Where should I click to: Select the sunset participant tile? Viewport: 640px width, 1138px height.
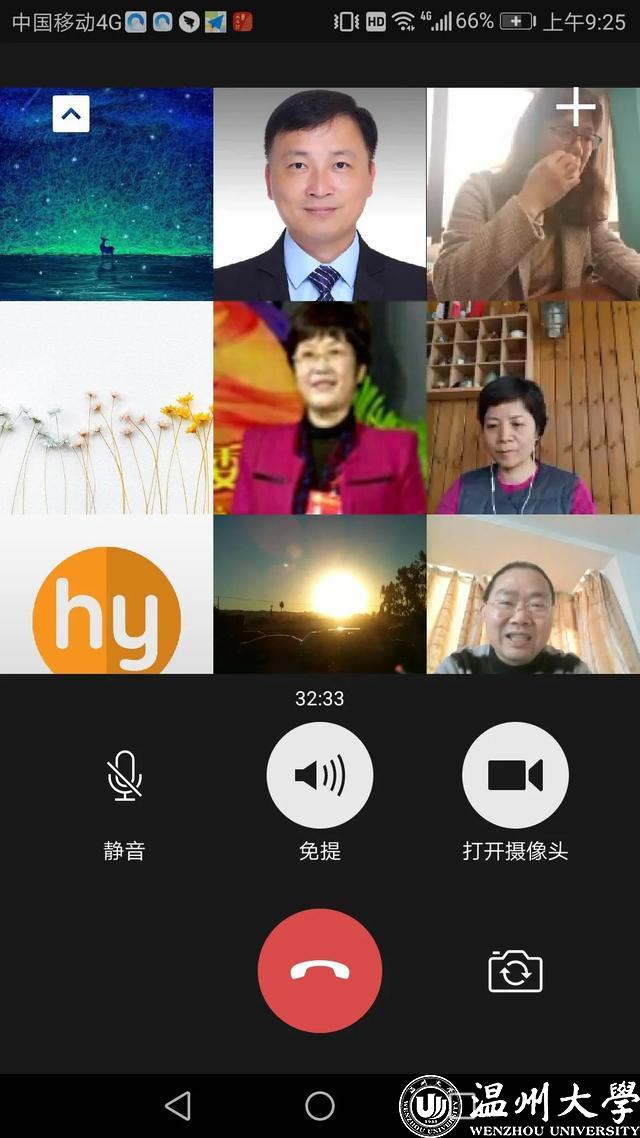pos(320,594)
